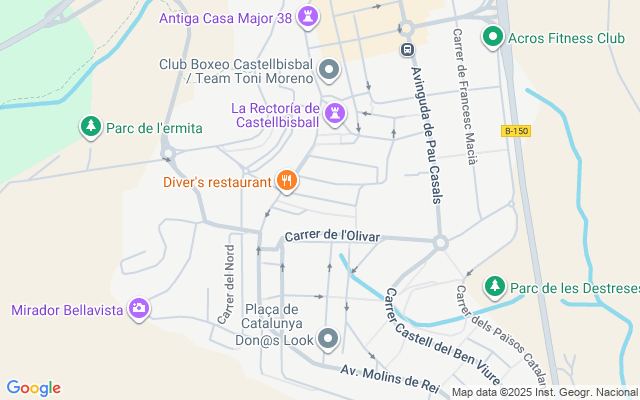The image size is (640, 400).
Task: Tap the Mirador Bellavista camera marker
Action: [139, 309]
